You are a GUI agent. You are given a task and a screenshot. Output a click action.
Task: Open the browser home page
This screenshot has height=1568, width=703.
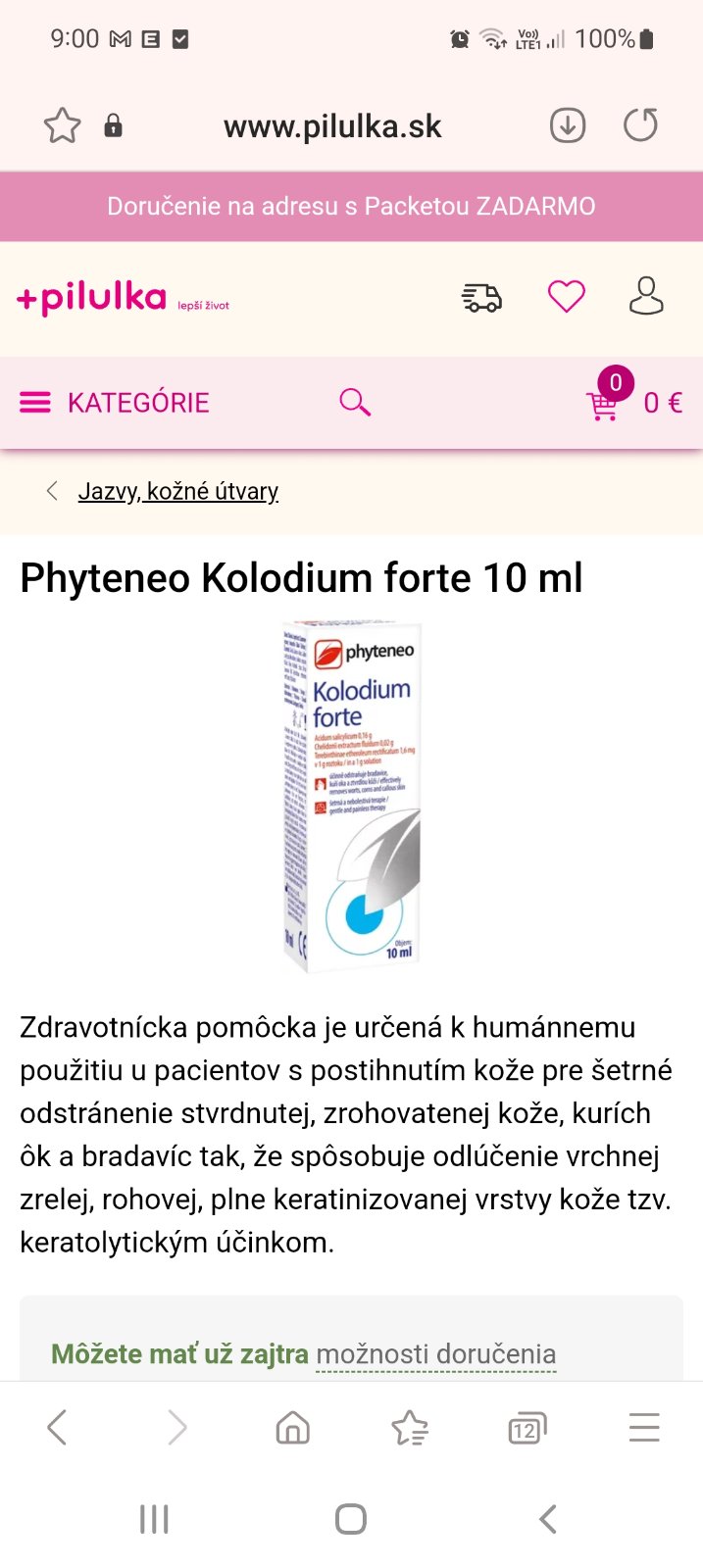pyautogui.click(x=292, y=1428)
